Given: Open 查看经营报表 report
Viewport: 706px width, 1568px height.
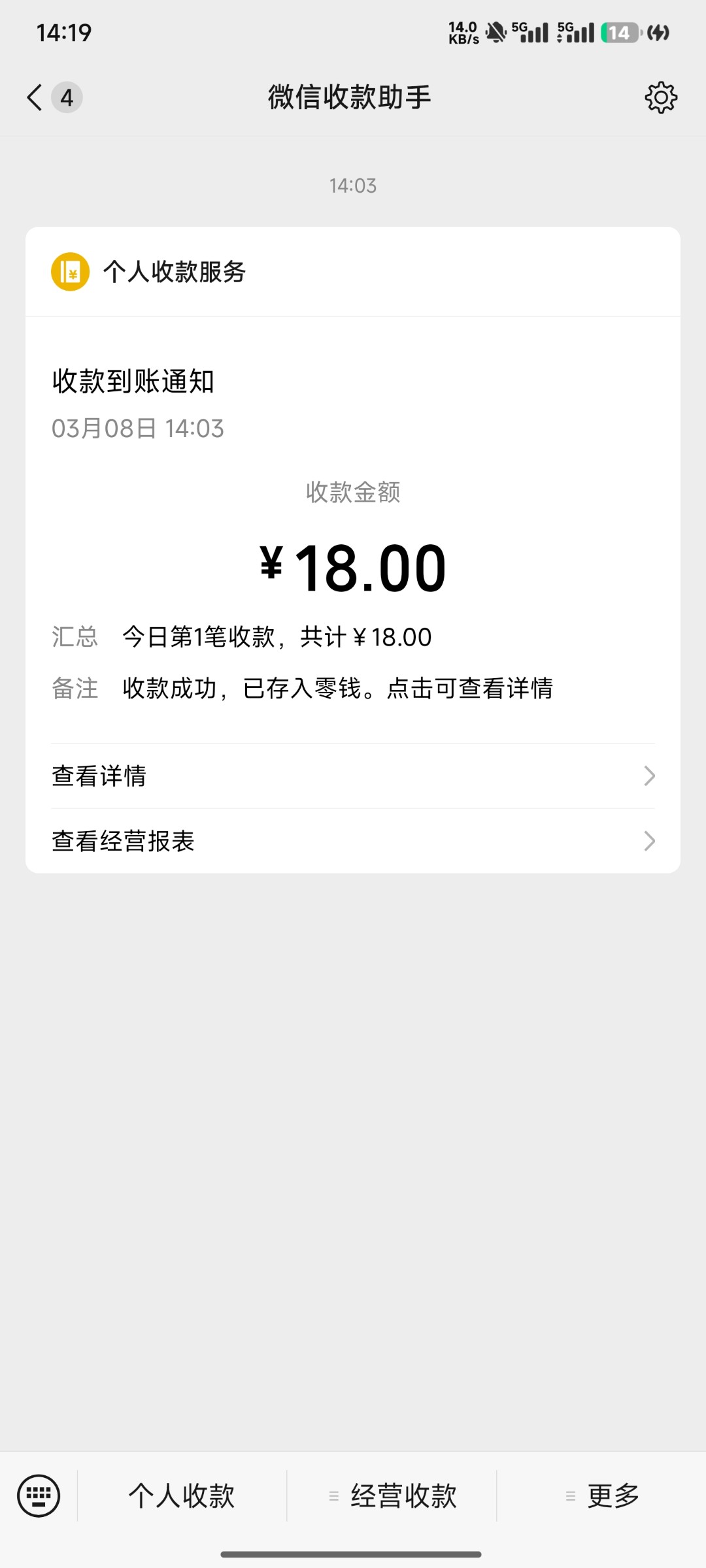Looking at the screenshot, I should (x=353, y=841).
